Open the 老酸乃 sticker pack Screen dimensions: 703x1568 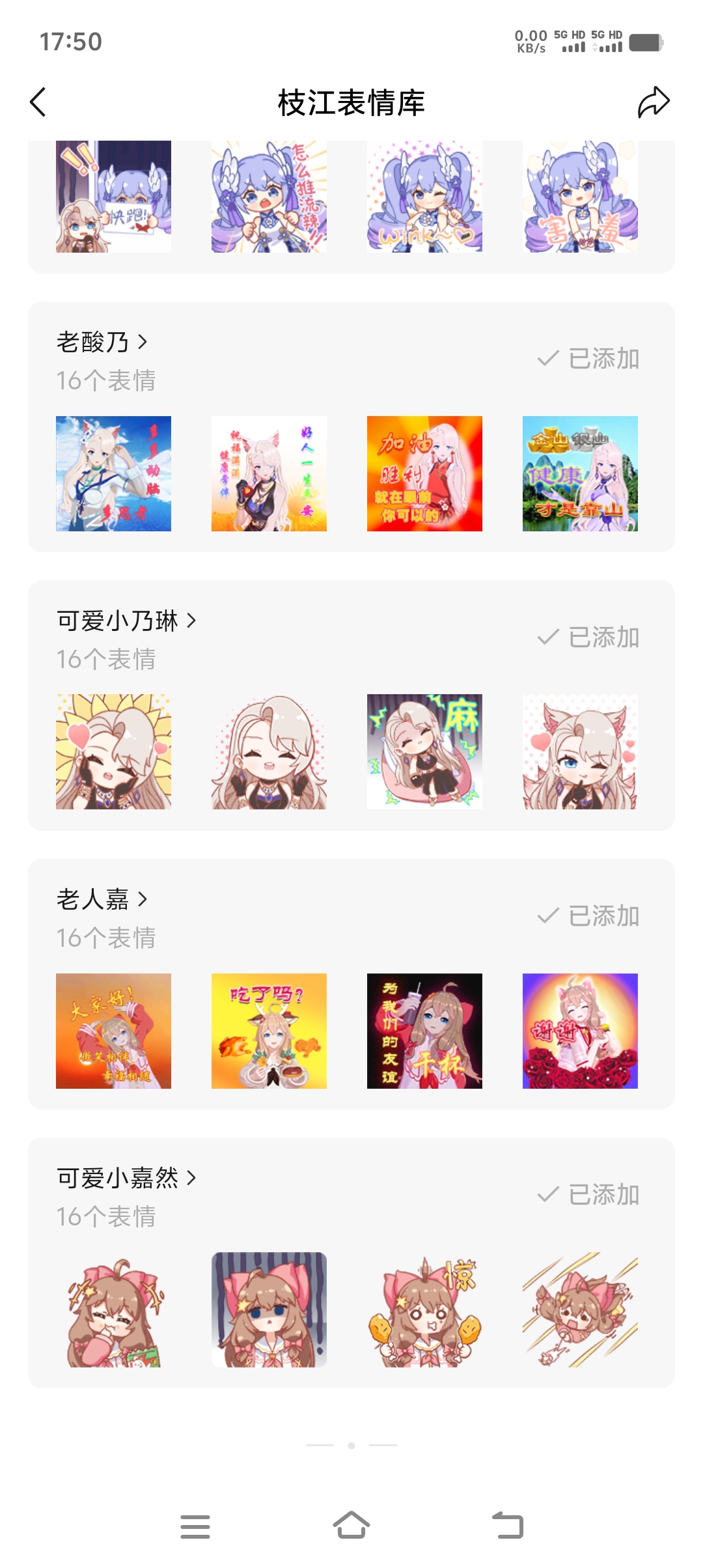coord(102,342)
